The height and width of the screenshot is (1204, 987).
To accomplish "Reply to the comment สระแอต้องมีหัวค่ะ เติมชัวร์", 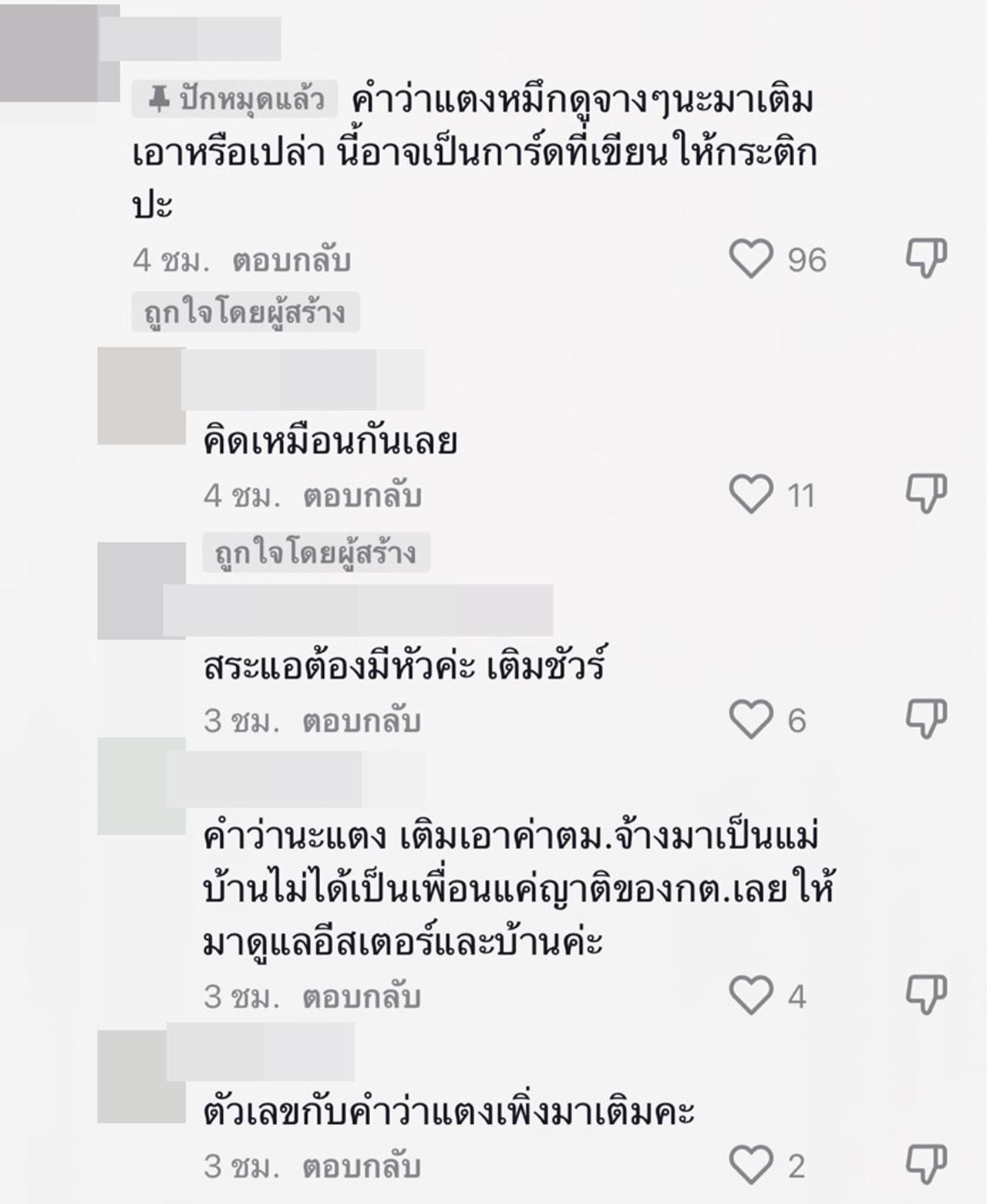I will pyautogui.click(x=362, y=721).
